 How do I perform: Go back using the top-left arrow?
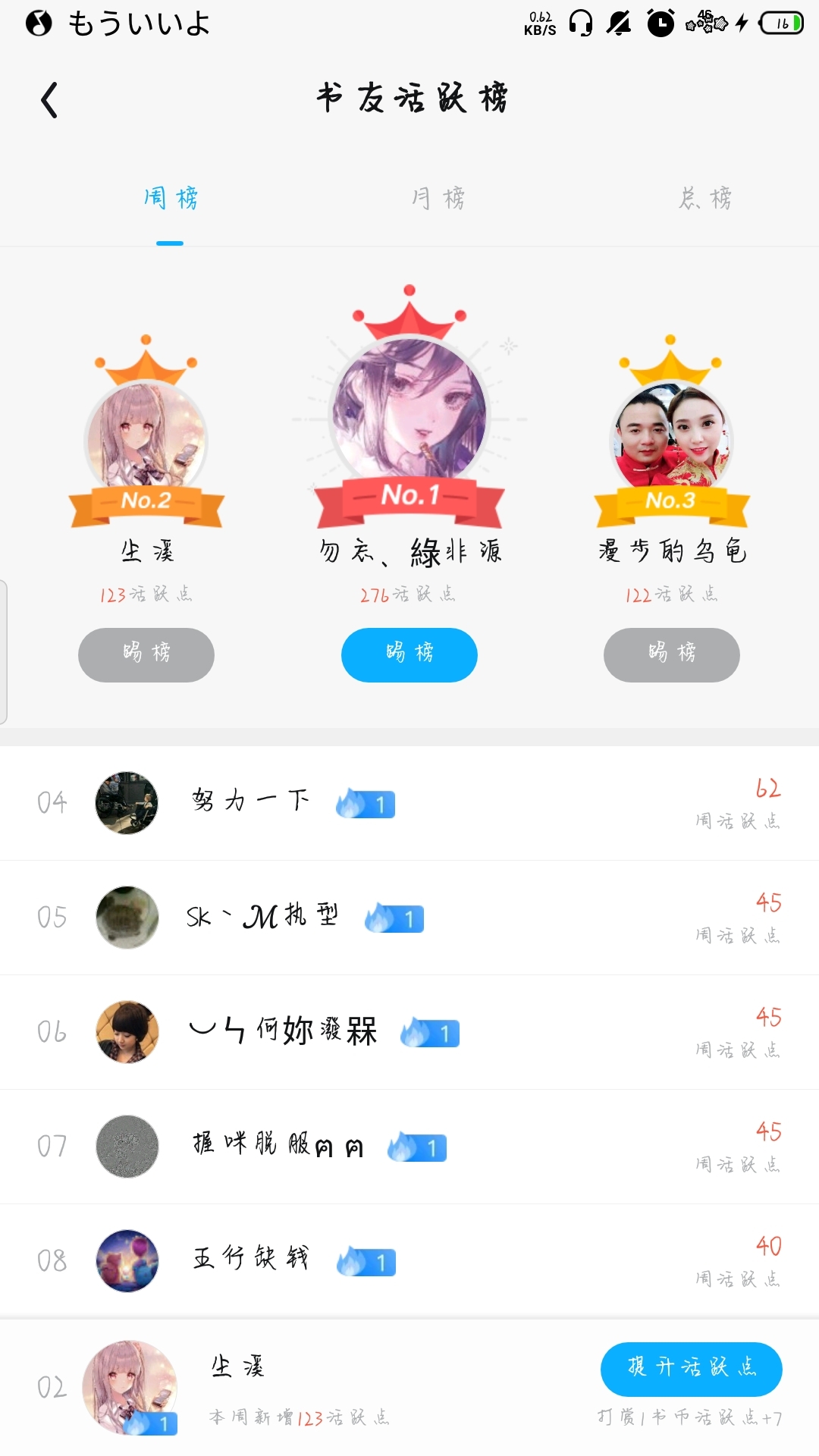(50, 100)
